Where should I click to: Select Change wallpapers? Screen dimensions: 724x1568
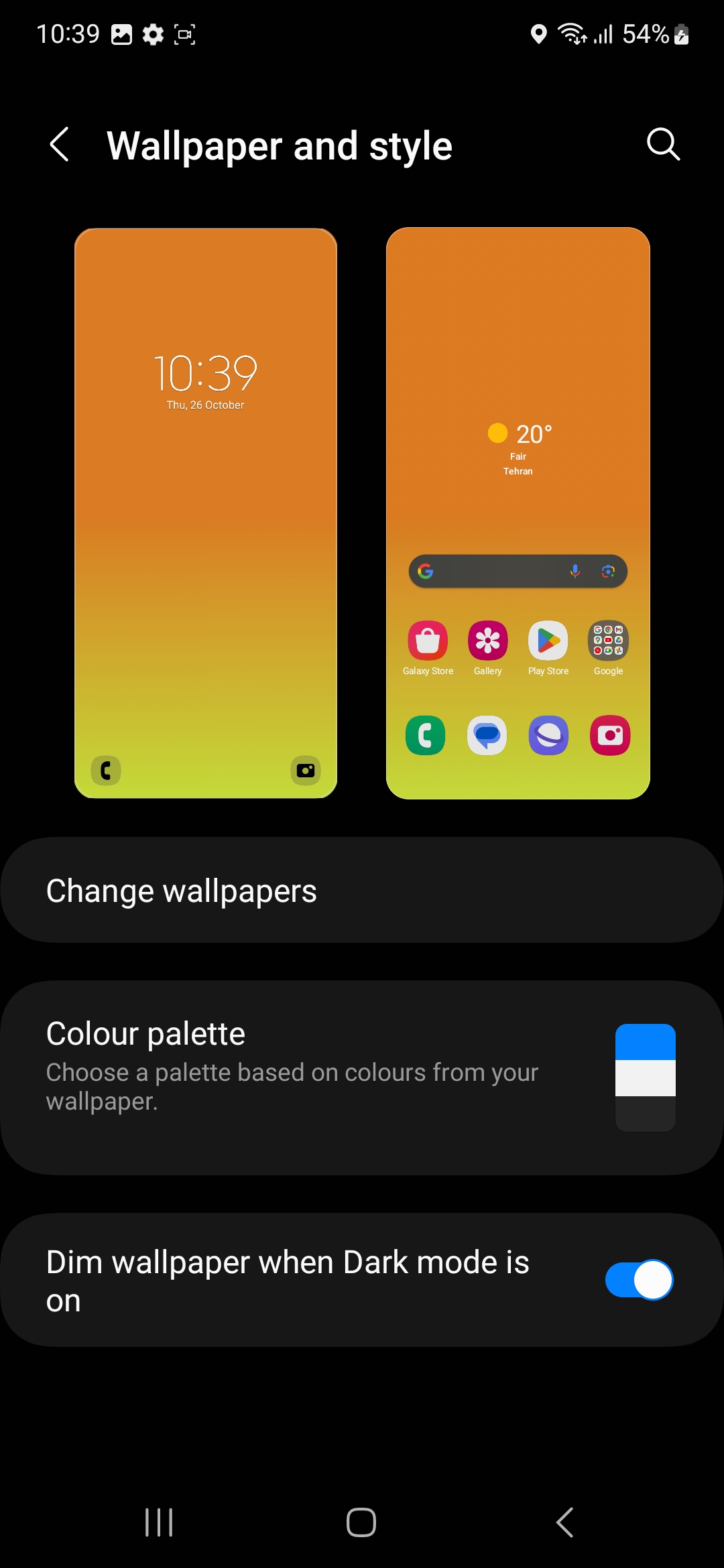362,890
